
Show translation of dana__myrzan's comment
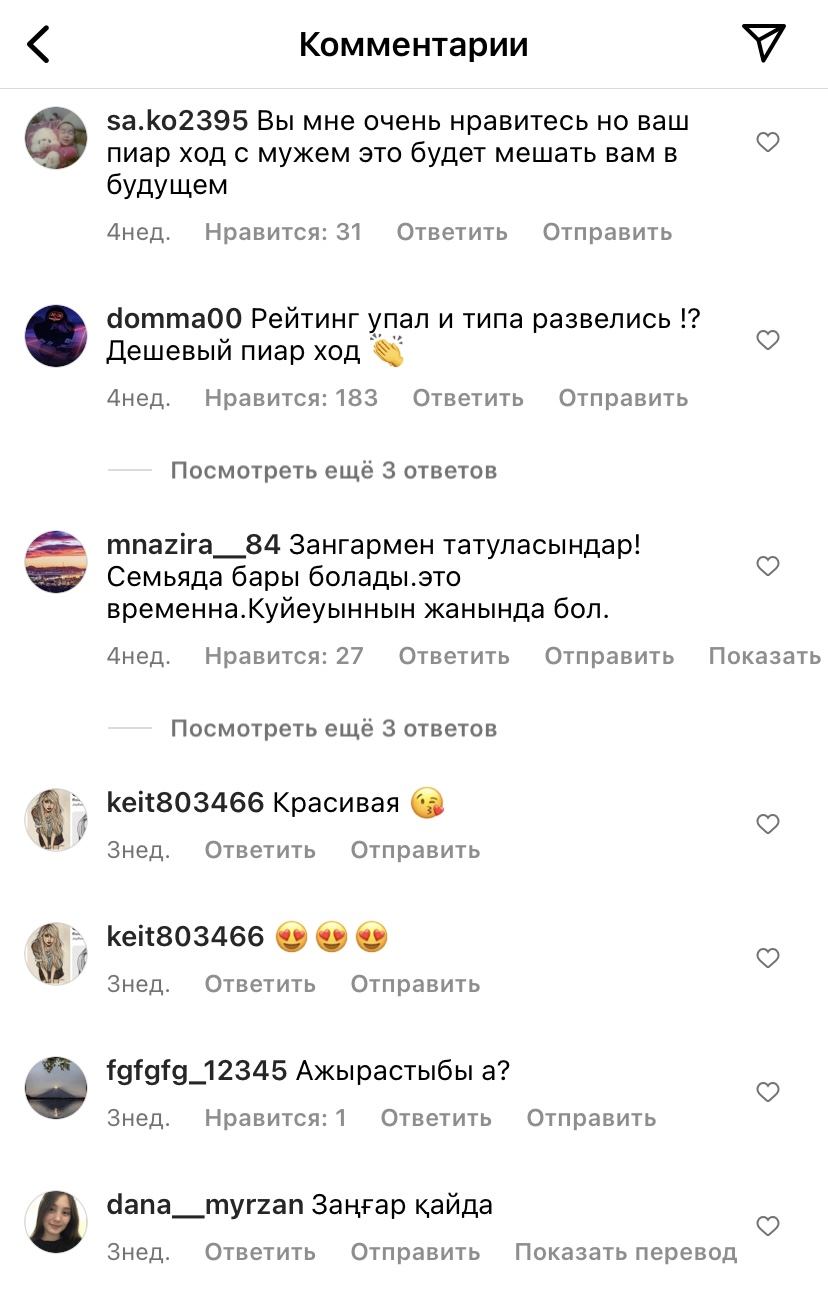(625, 1252)
